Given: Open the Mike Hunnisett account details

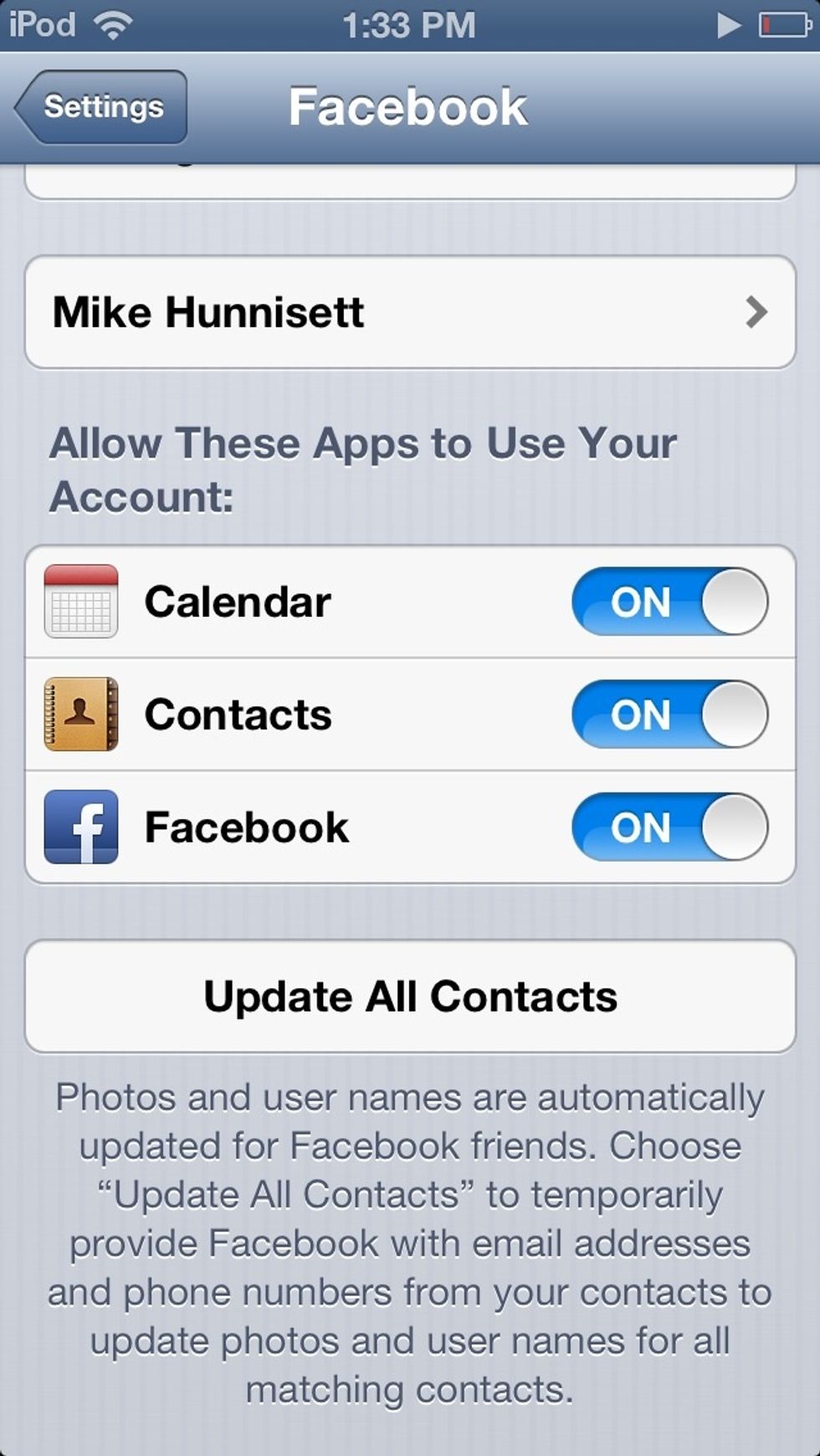Looking at the screenshot, I should click(410, 312).
